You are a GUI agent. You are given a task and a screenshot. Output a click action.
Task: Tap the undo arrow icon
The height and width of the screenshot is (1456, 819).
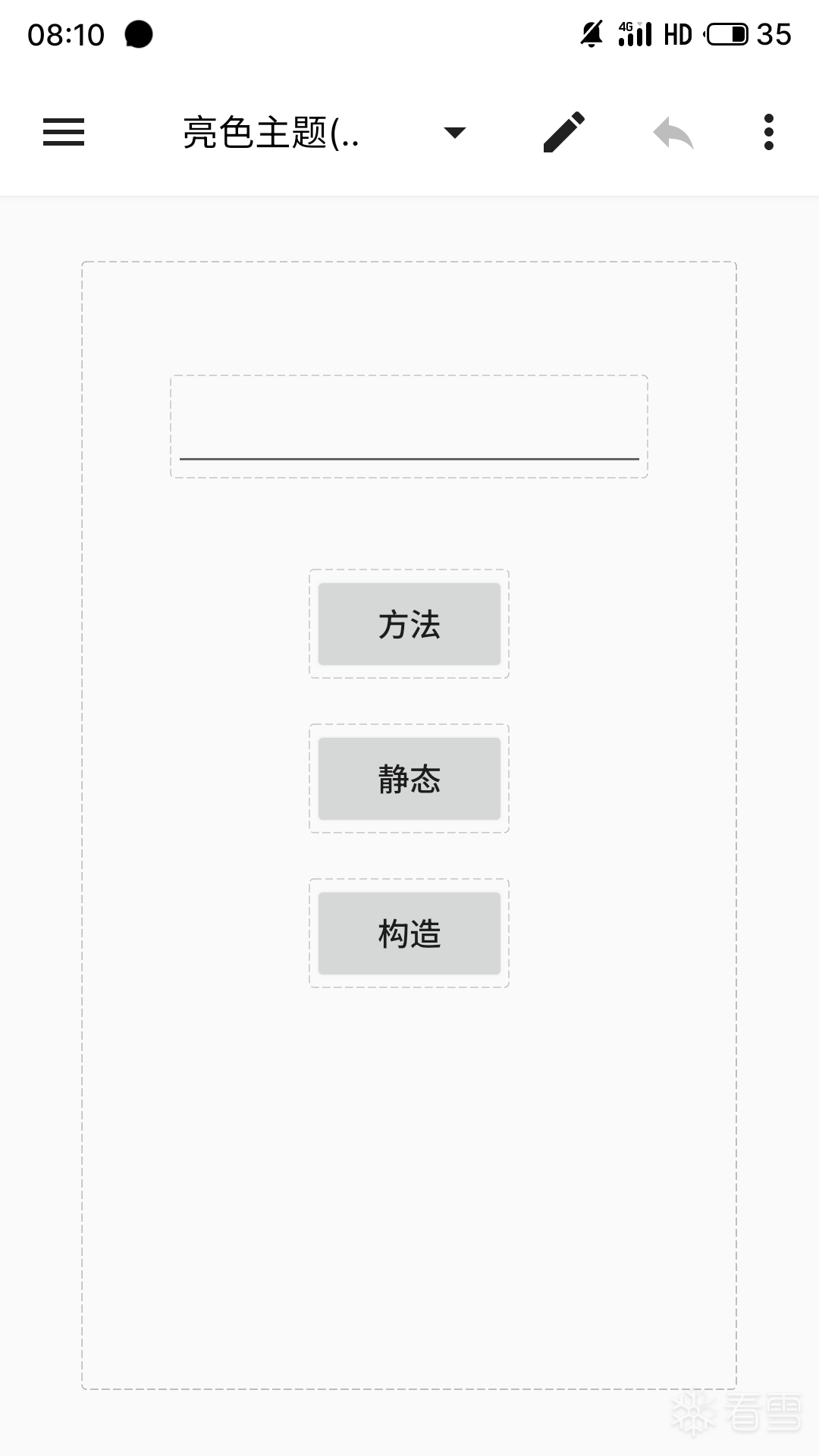[x=673, y=133]
